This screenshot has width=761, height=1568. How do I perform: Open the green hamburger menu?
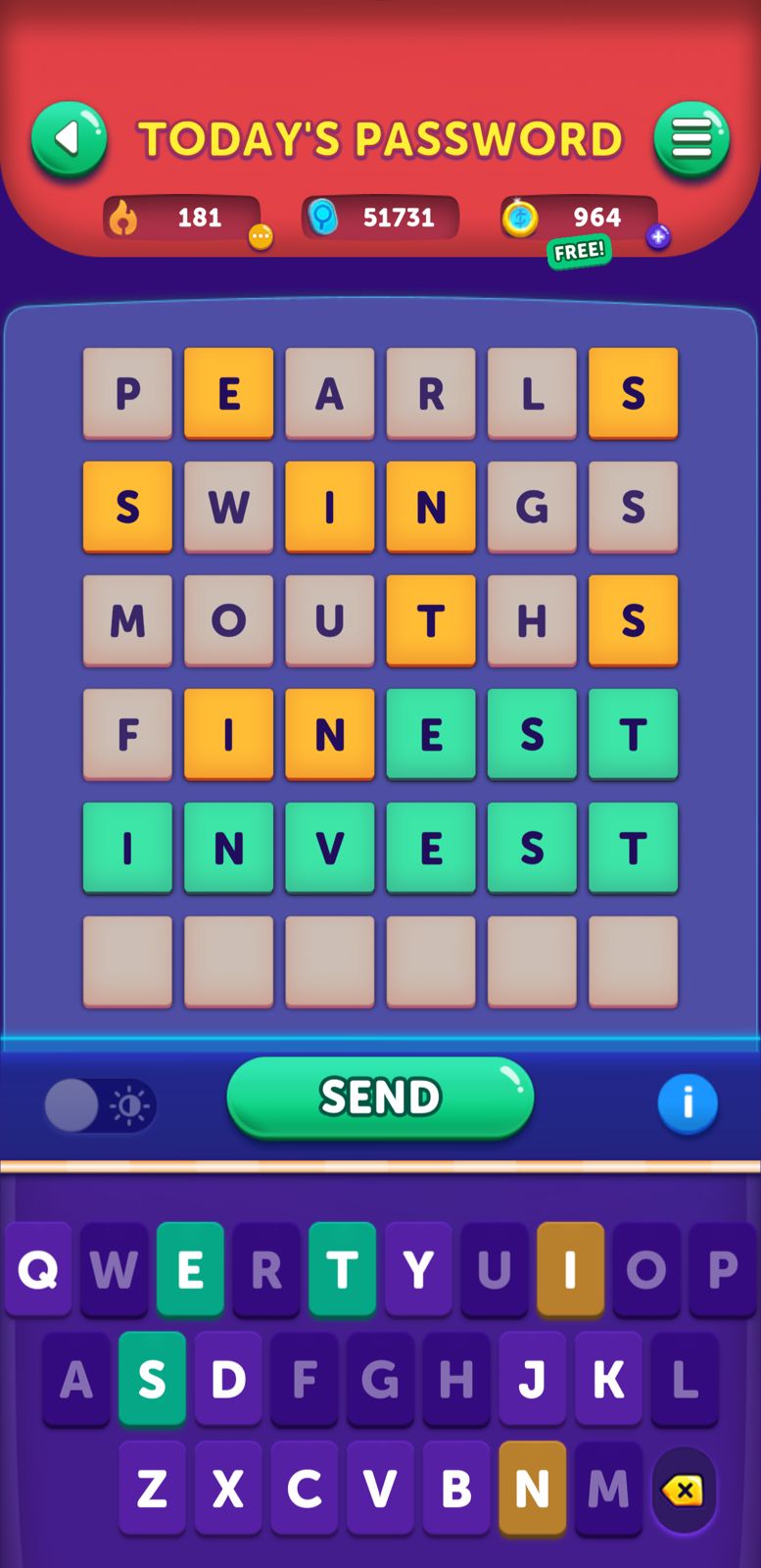pos(691,140)
